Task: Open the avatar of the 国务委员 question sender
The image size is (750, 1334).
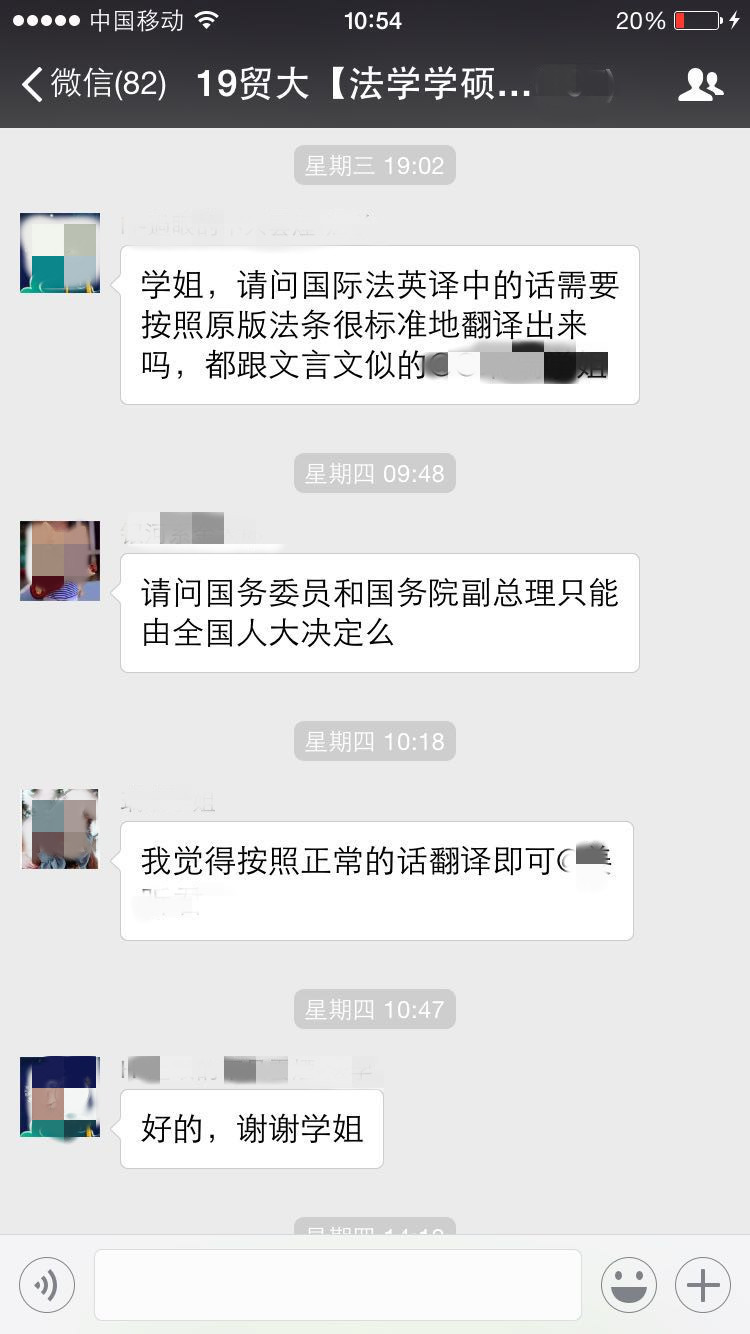Action: 60,561
